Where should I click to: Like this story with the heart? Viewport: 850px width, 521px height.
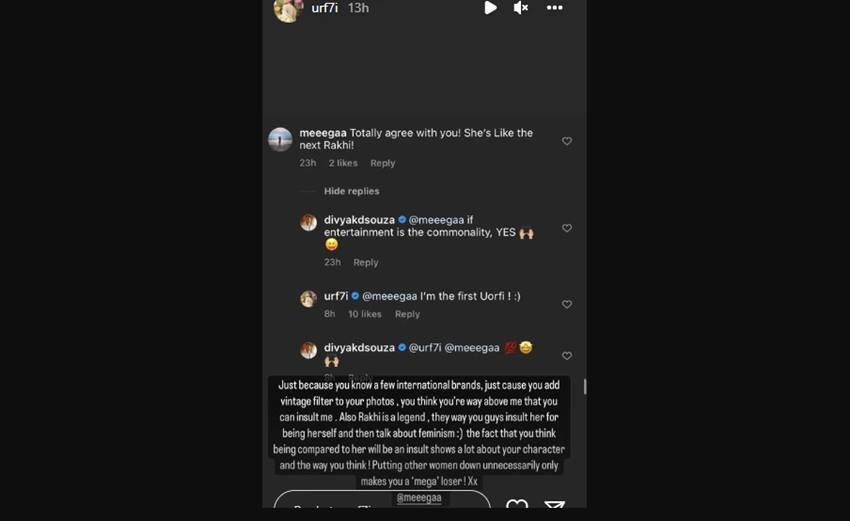pyautogui.click(x=517, y=506)
